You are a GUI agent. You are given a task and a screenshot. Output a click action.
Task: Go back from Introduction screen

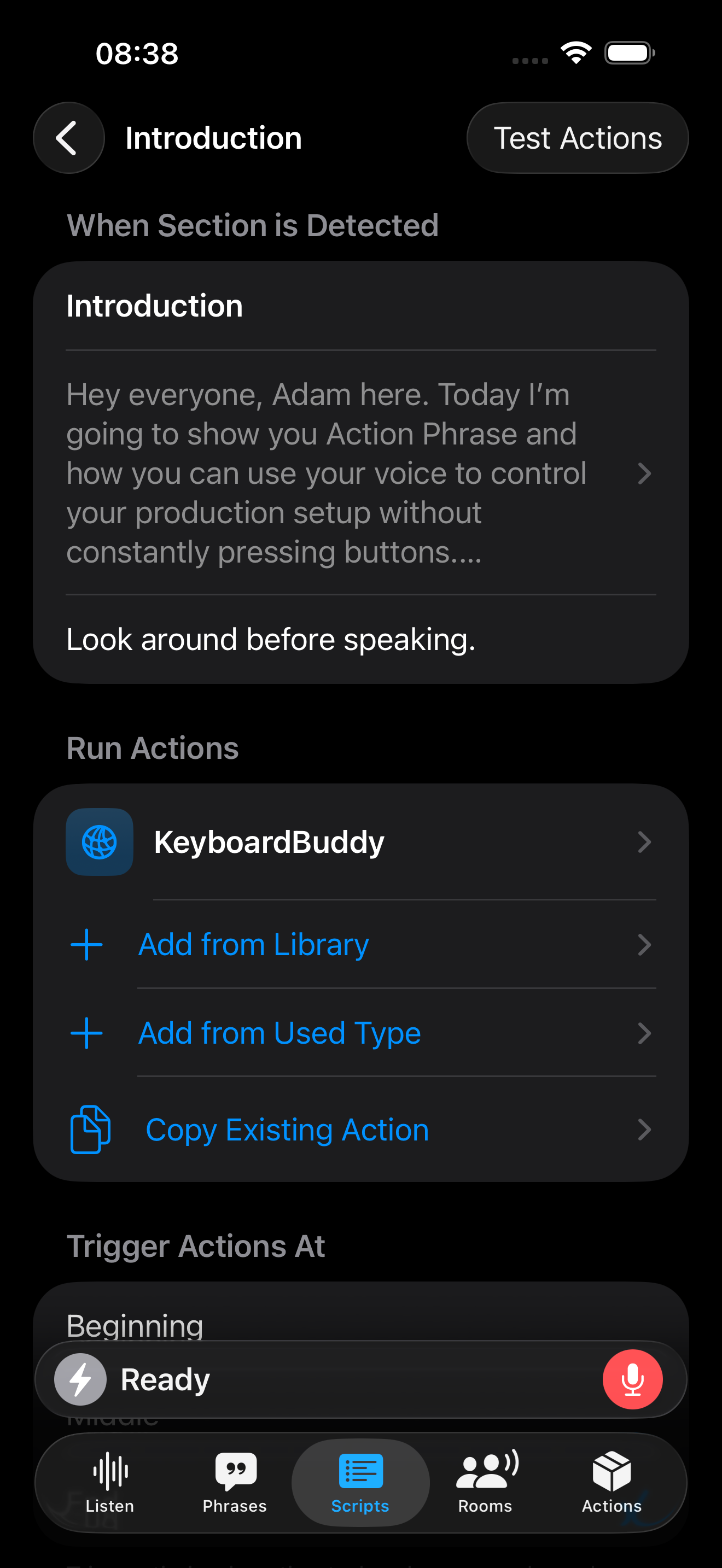[x=68, y=138]
